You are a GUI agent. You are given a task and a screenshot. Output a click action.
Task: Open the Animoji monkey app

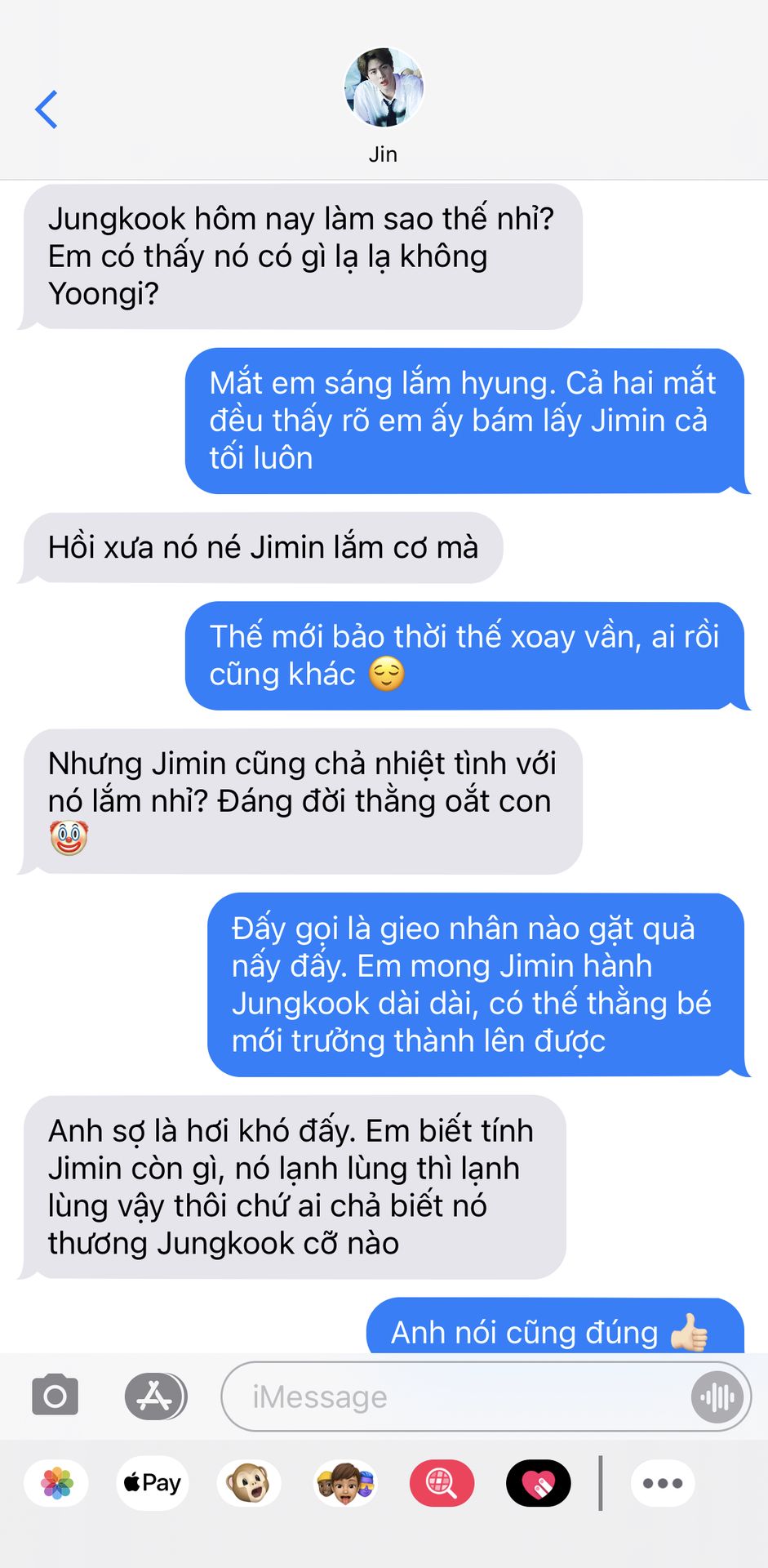[249, 1483]
